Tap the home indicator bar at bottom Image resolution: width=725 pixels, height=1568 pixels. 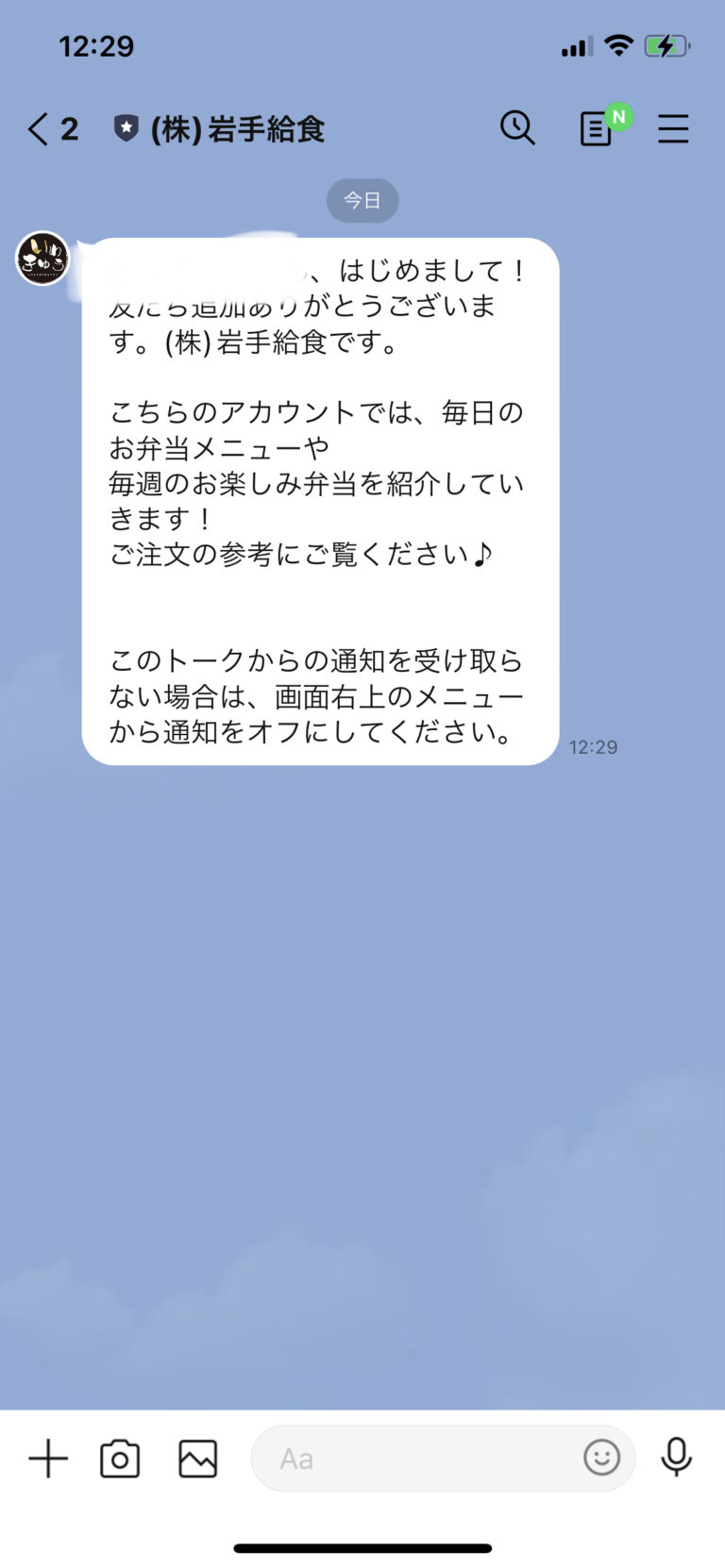click(362, 1547)
